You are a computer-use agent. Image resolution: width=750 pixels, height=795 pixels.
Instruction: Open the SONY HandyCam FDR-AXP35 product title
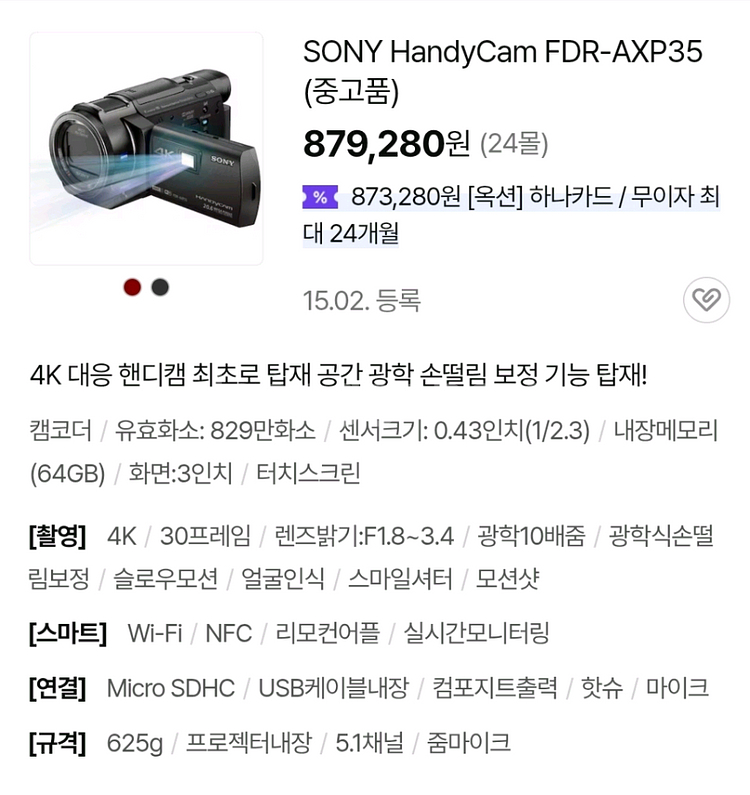click(503, 71)
